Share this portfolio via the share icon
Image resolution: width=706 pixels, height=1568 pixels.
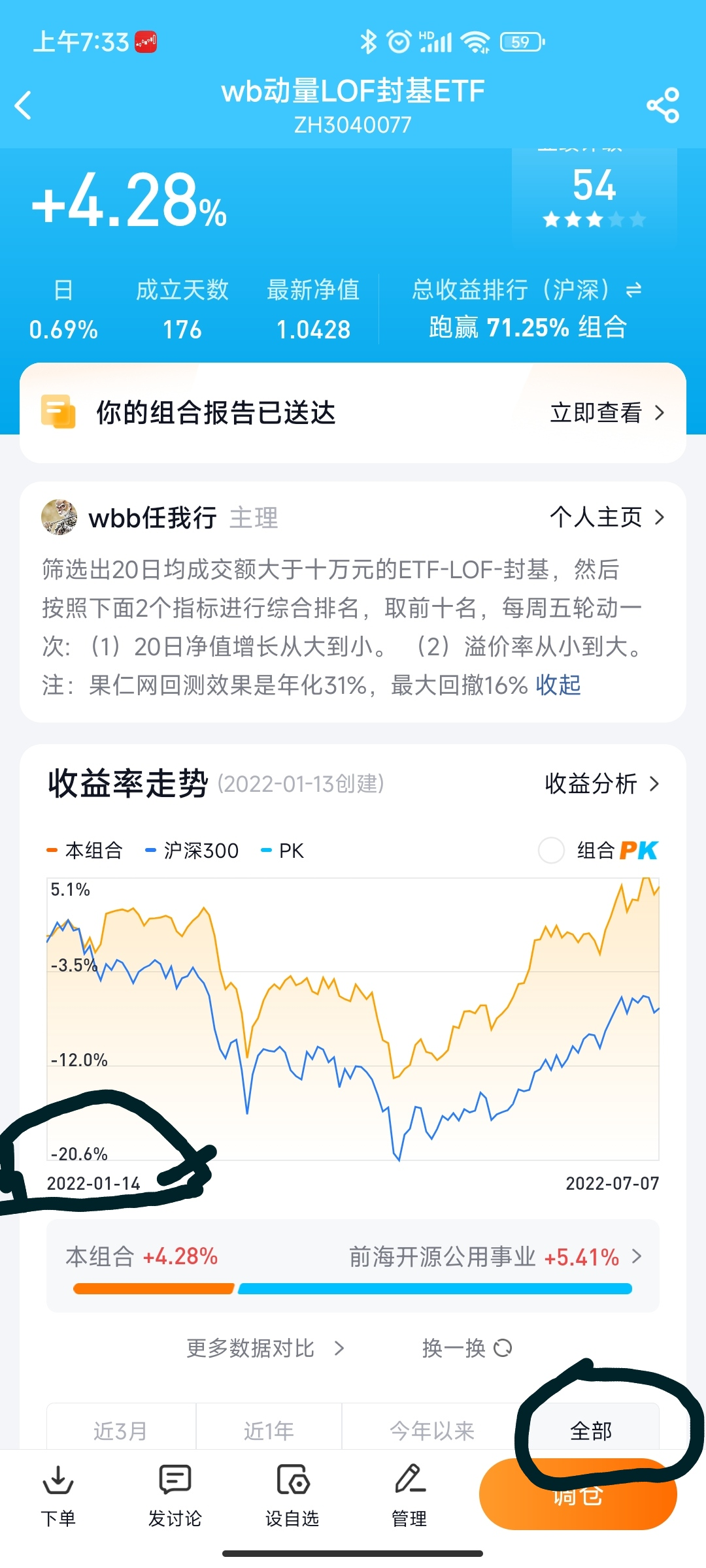662,105
